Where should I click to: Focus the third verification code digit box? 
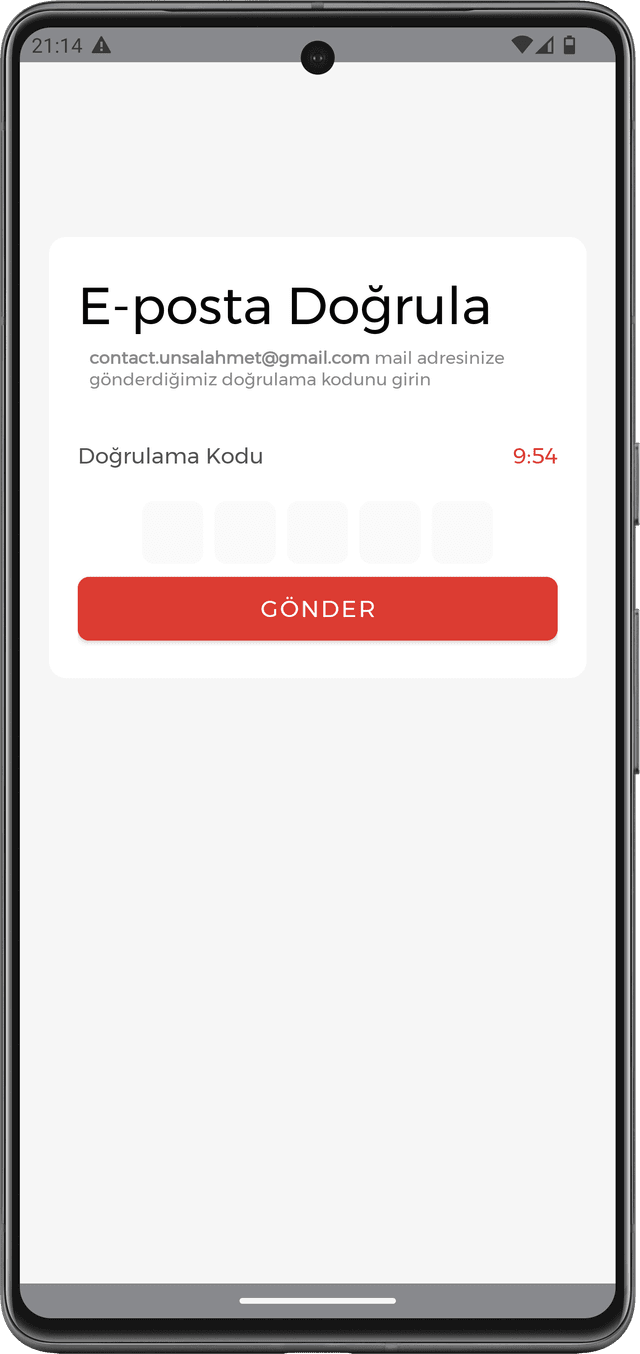click(x=317, y=532)
